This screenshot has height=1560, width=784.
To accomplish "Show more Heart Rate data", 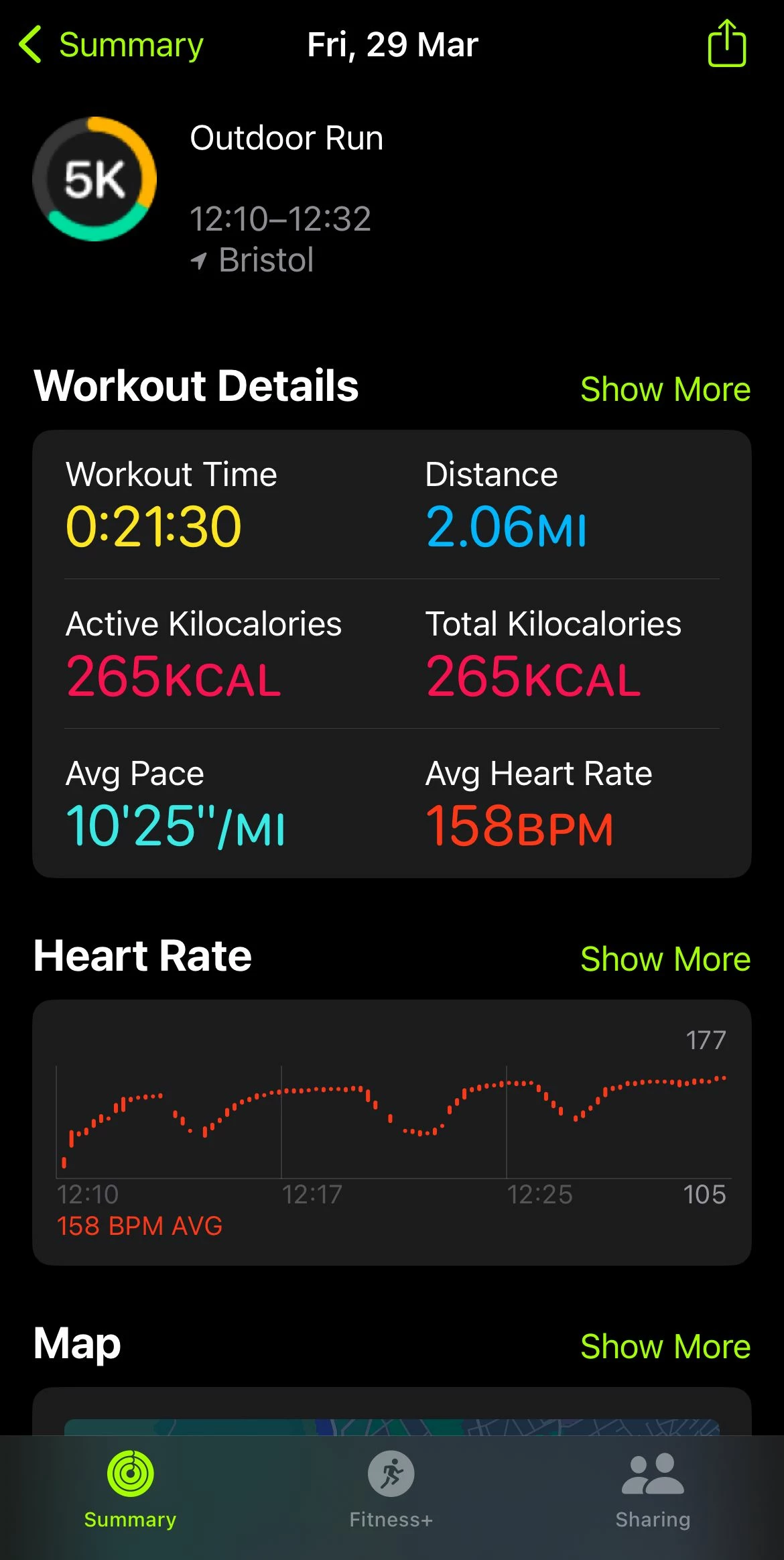I will coord(665,959).
